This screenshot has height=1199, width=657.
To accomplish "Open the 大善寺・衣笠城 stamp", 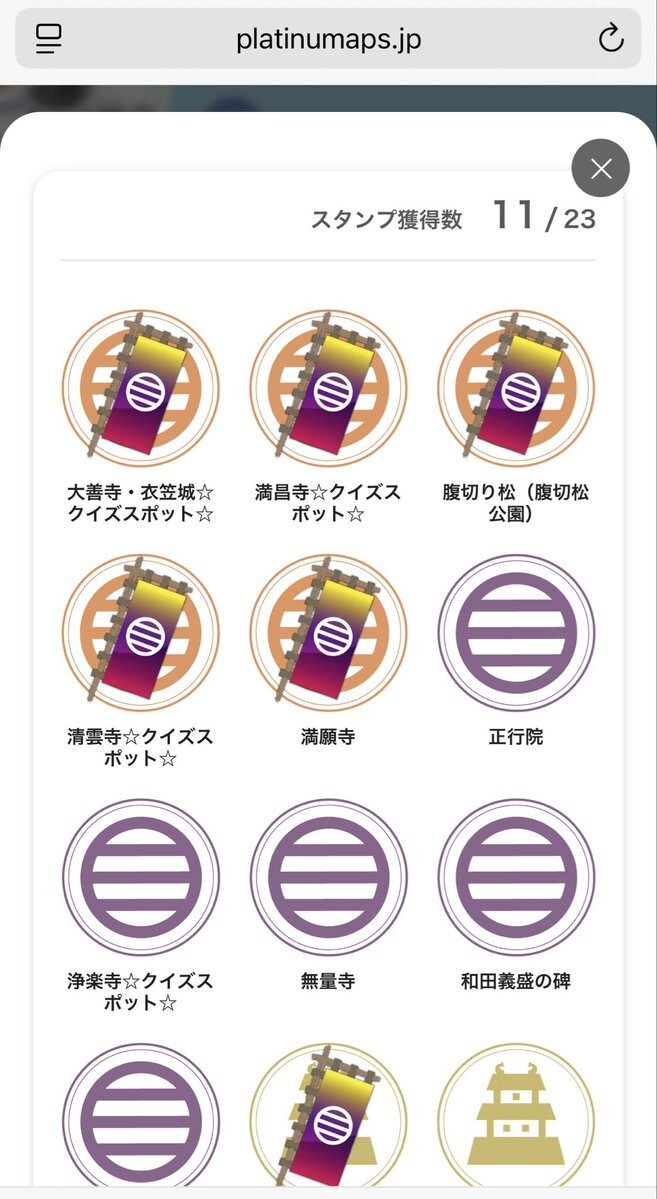I will [x=141, y=388].
